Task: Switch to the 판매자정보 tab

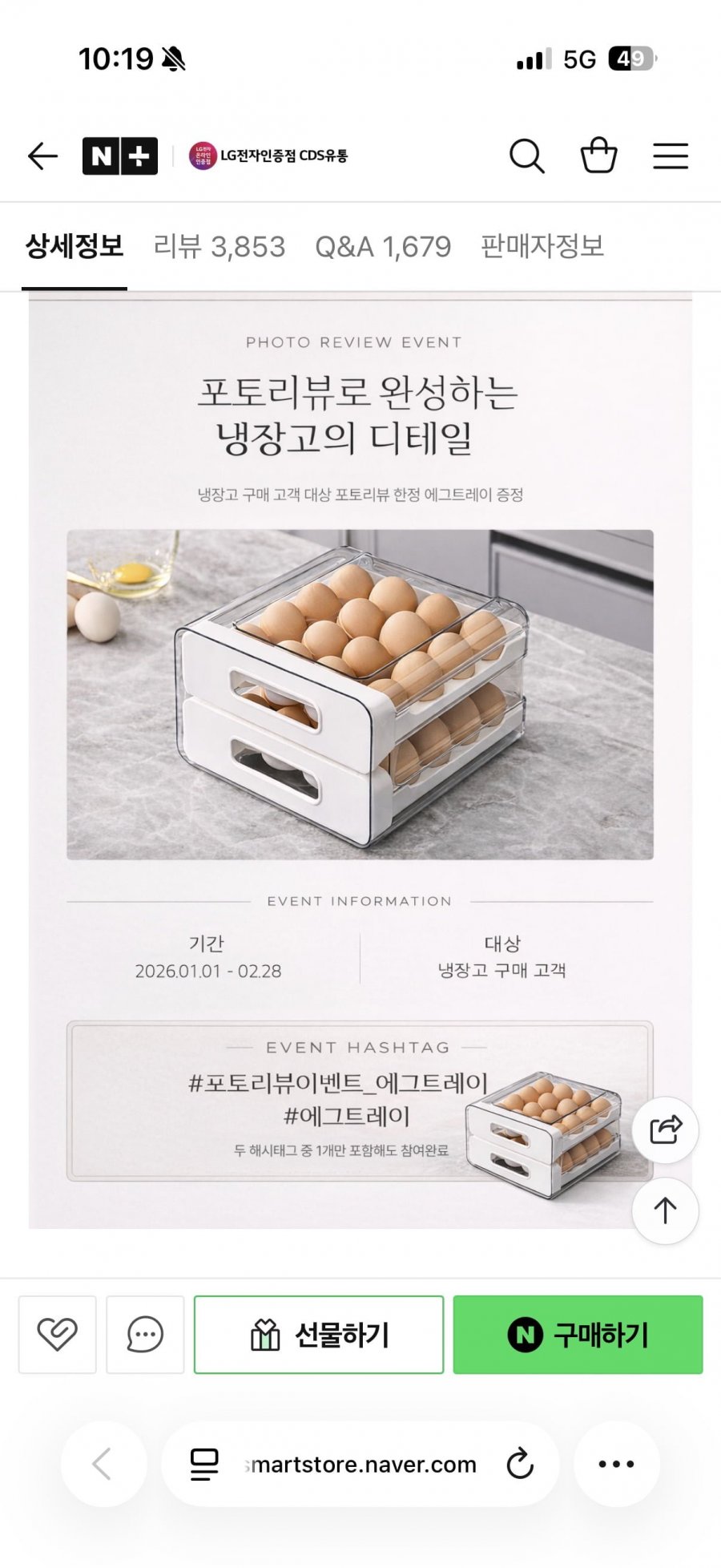Action: (542, 246)
